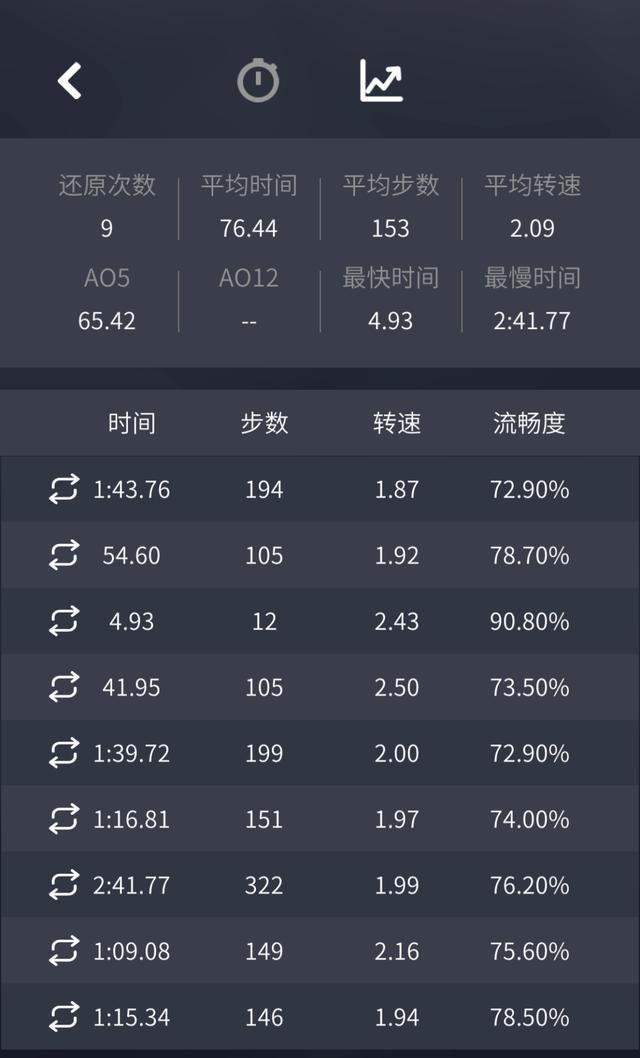The image size is (640, 1058).
Task: Replay the 1:43.76 solve
Action: (63, 489)
